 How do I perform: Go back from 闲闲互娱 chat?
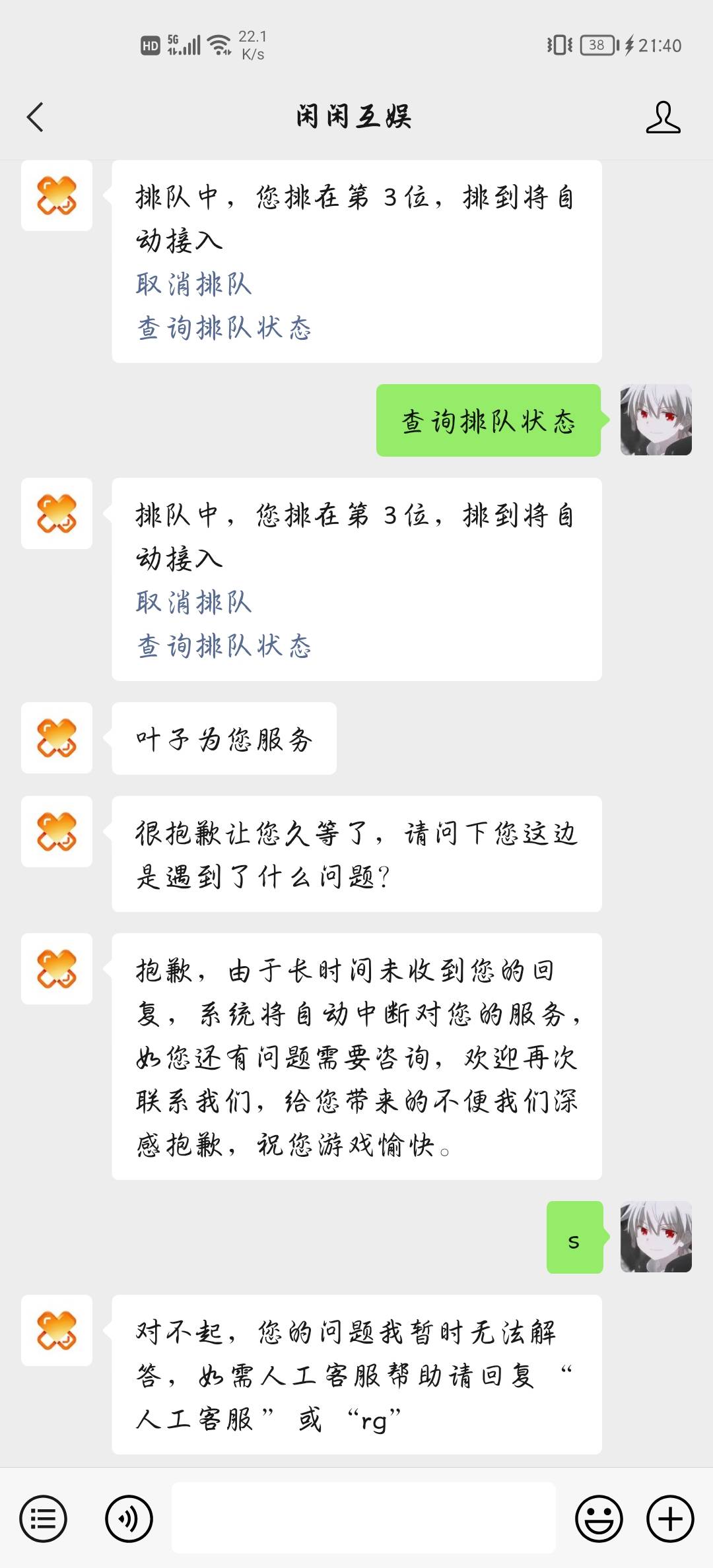pyautogui.click(x=36, y=117)
